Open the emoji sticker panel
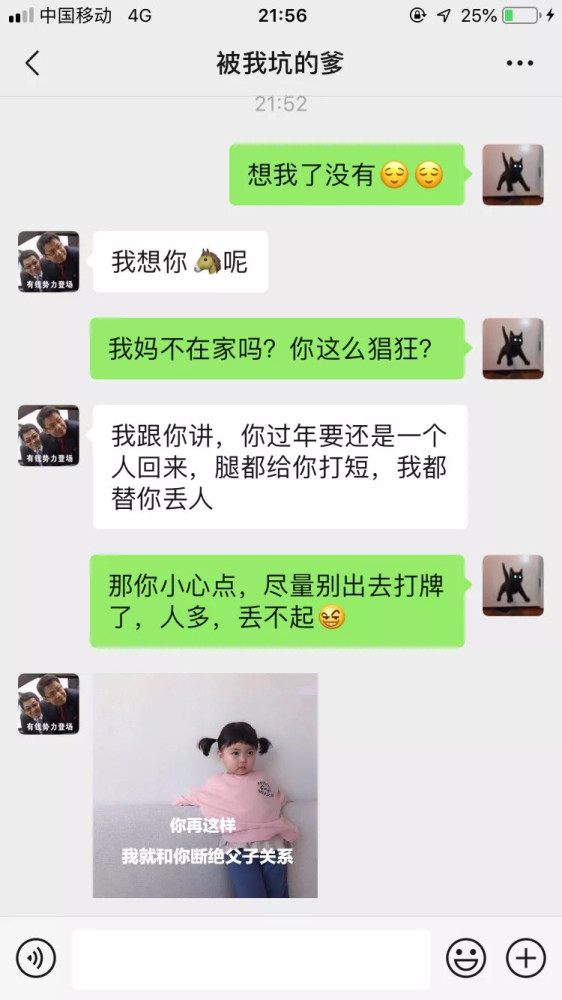 click(x=466, y=958)
